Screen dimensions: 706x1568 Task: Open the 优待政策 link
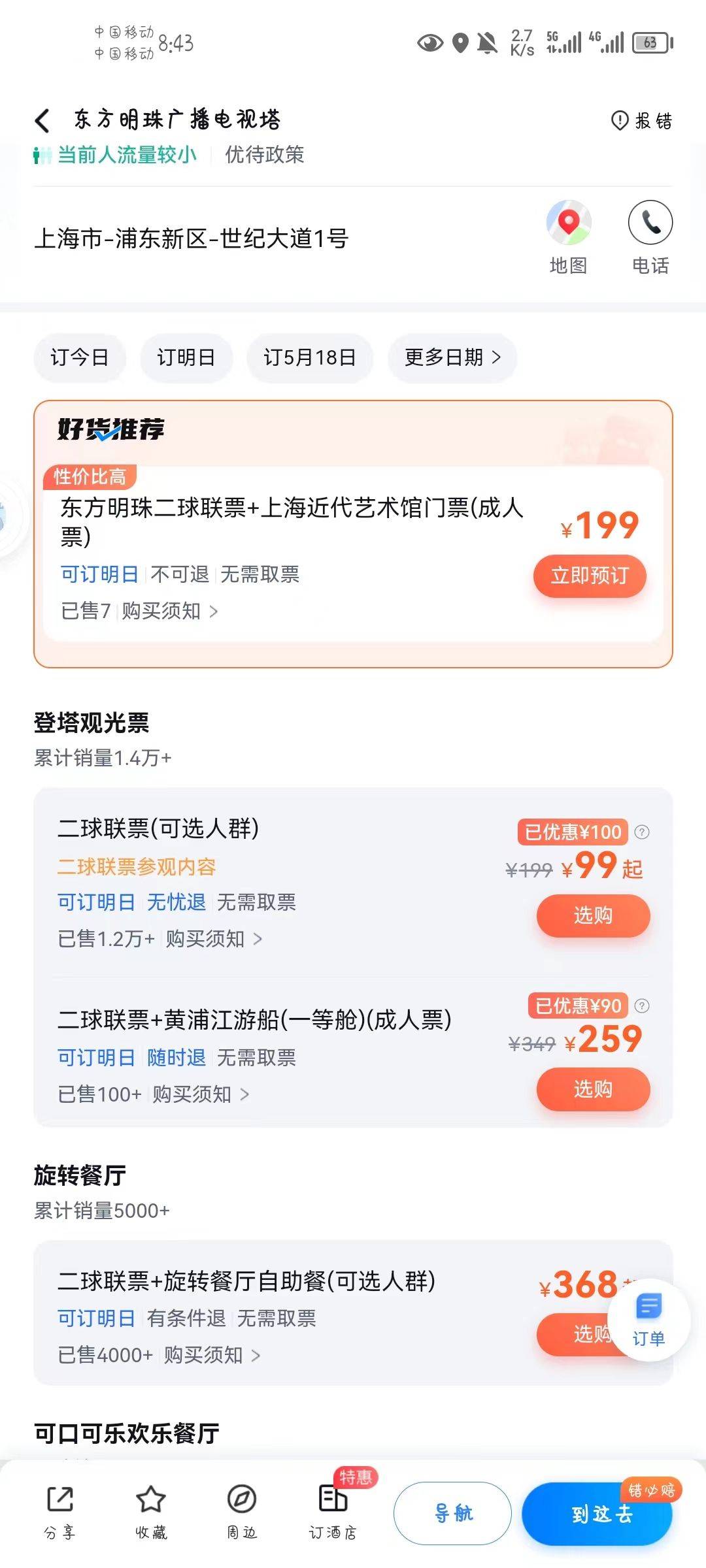pos(265,155)
